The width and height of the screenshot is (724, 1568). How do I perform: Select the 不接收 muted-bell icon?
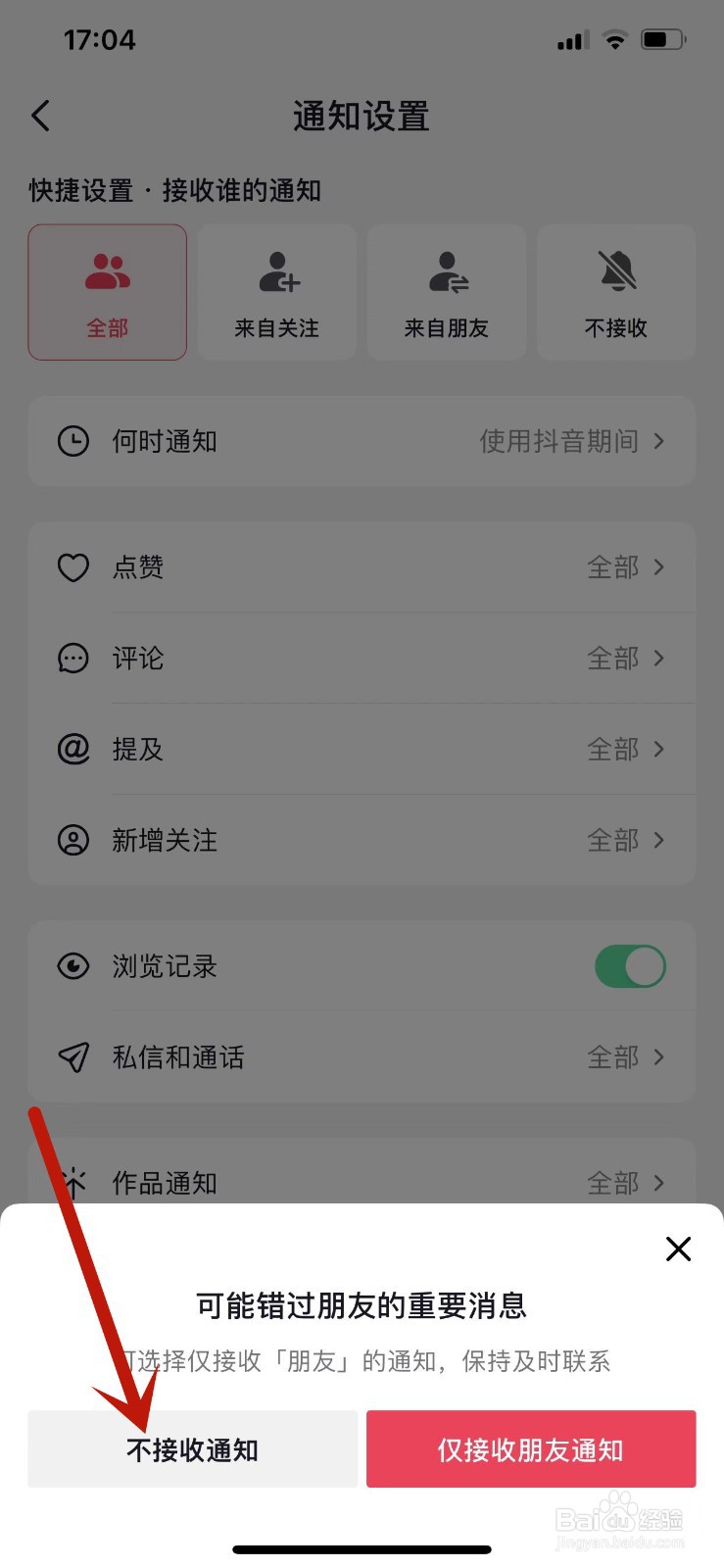[x=615, y=271]
